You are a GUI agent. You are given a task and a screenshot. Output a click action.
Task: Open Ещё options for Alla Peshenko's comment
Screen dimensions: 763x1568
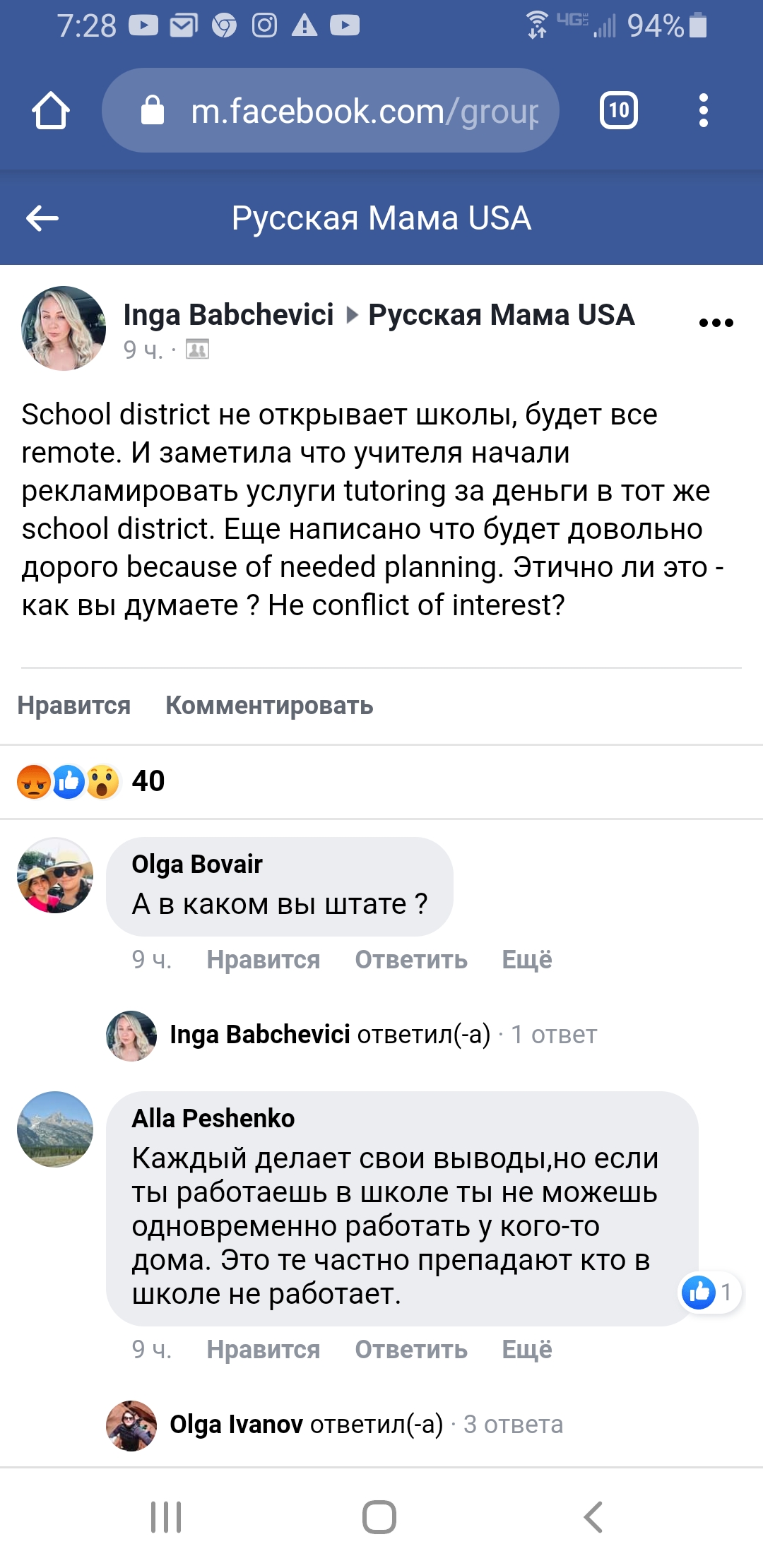[526, 1350]
